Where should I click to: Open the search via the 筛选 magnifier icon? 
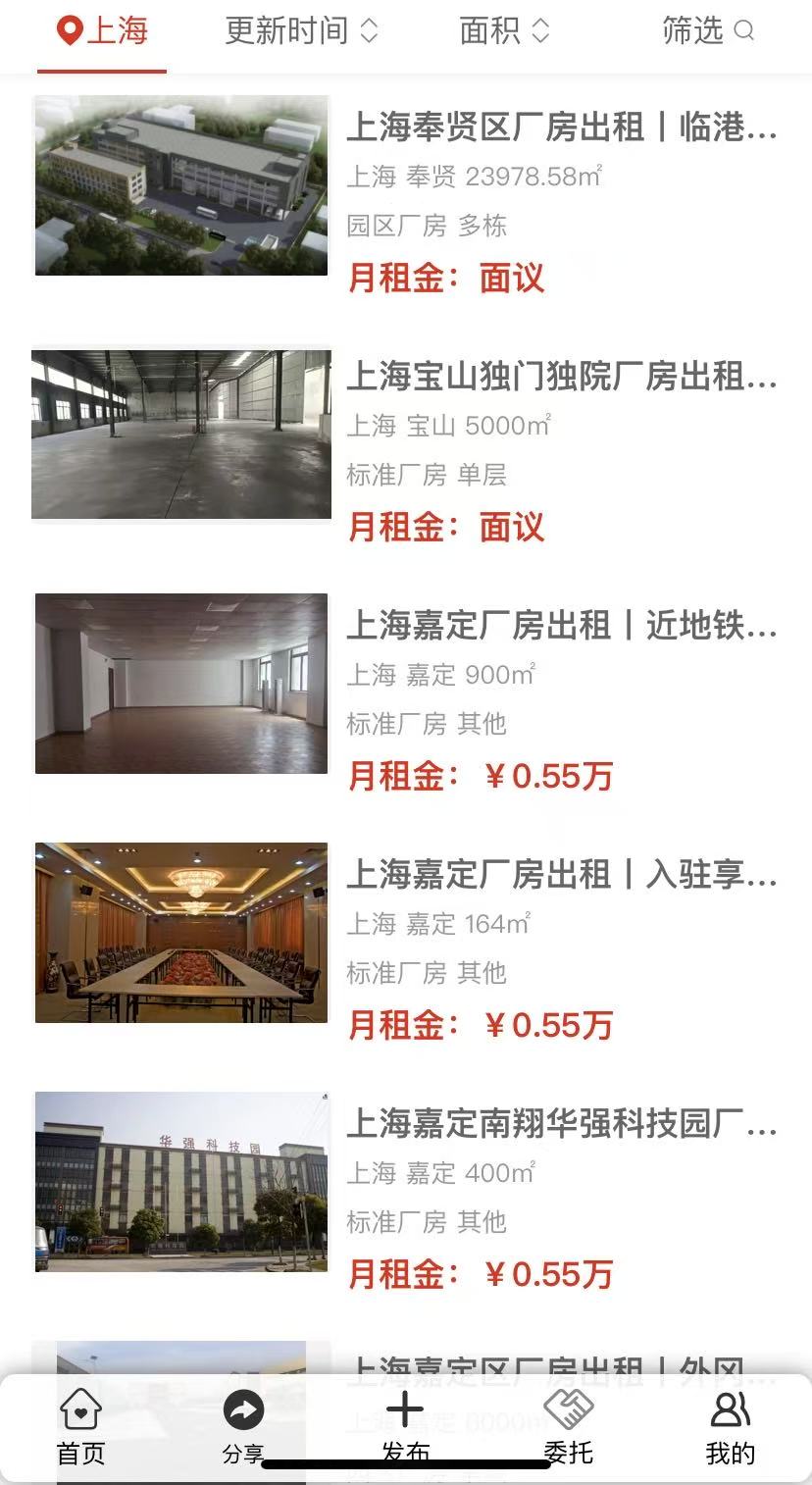(745, 31)
